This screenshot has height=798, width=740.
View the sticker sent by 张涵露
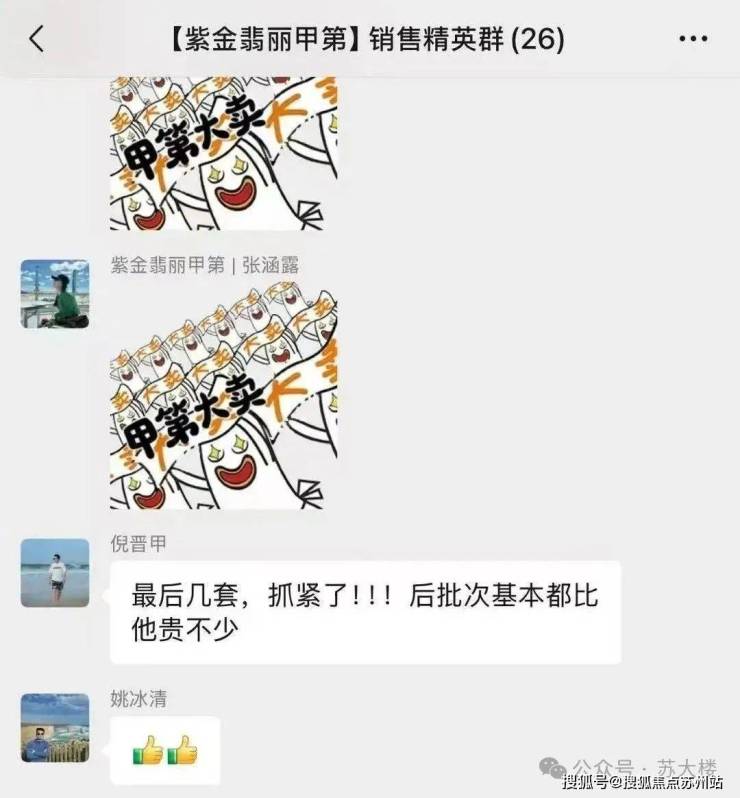click(x=223, y=399)
